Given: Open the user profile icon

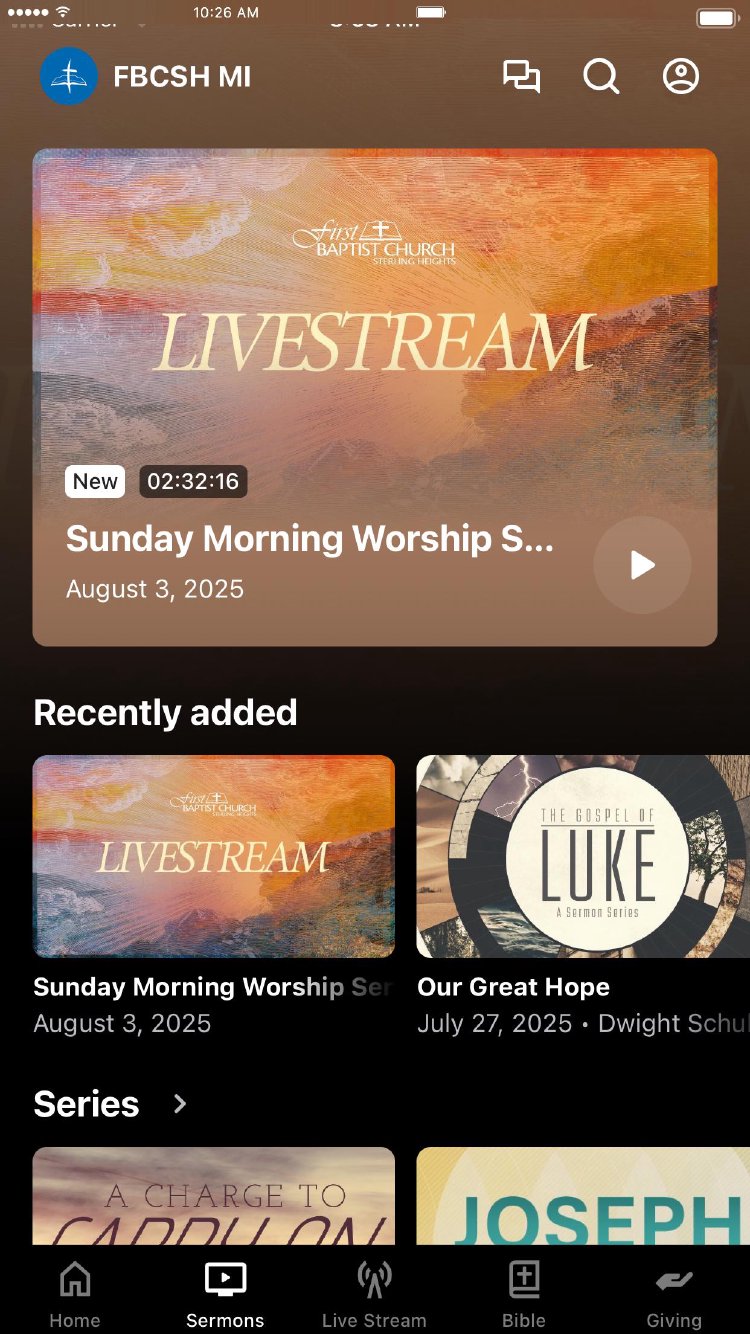Looking at the screenshot, I should tap(681, 77).
